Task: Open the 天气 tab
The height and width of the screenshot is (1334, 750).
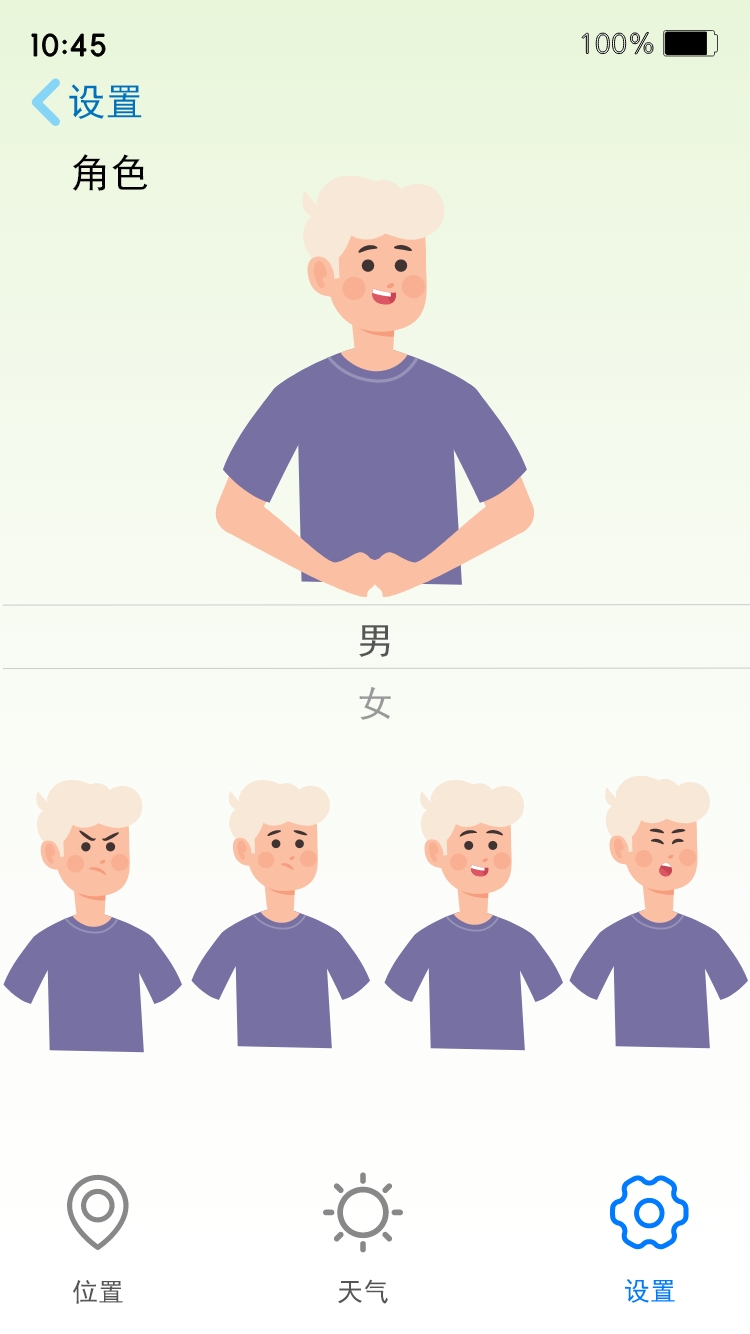Action: click(362, 1238)
